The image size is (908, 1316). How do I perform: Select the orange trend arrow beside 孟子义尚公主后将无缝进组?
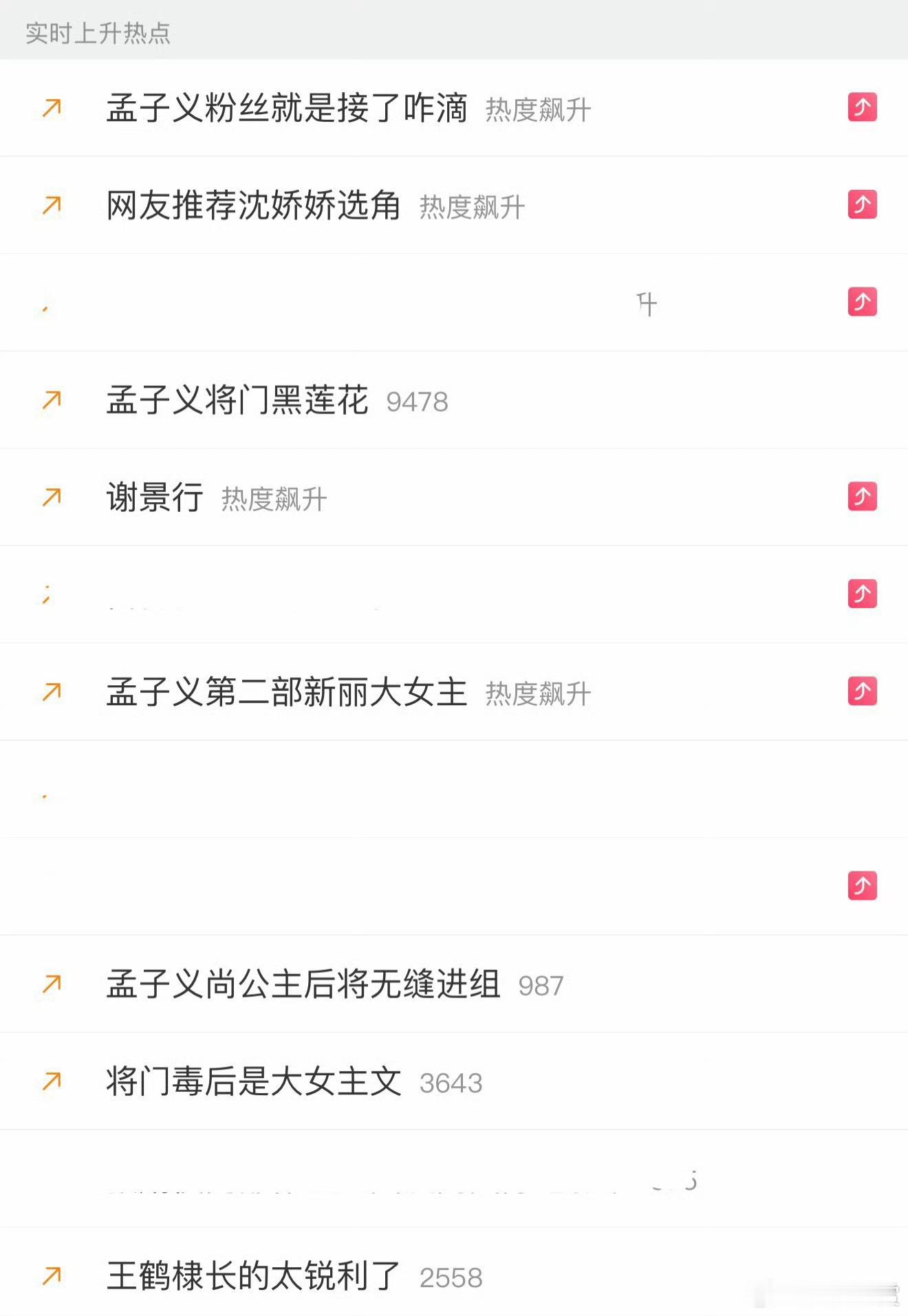point(52,984)
